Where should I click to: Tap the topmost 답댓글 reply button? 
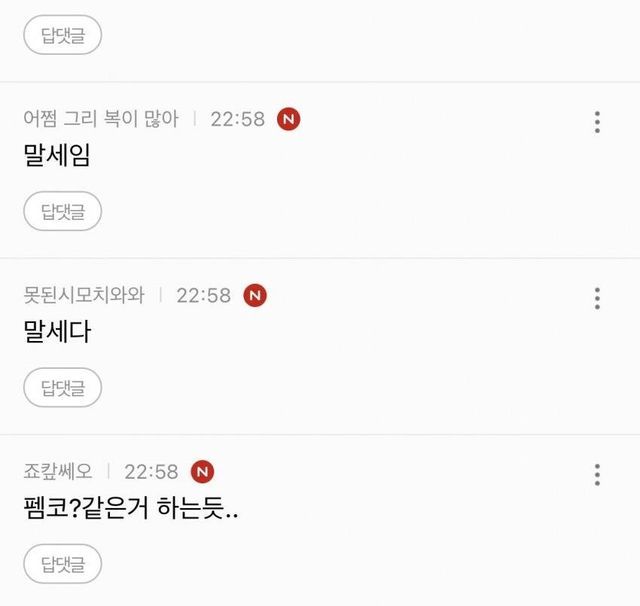click(62, 35)
